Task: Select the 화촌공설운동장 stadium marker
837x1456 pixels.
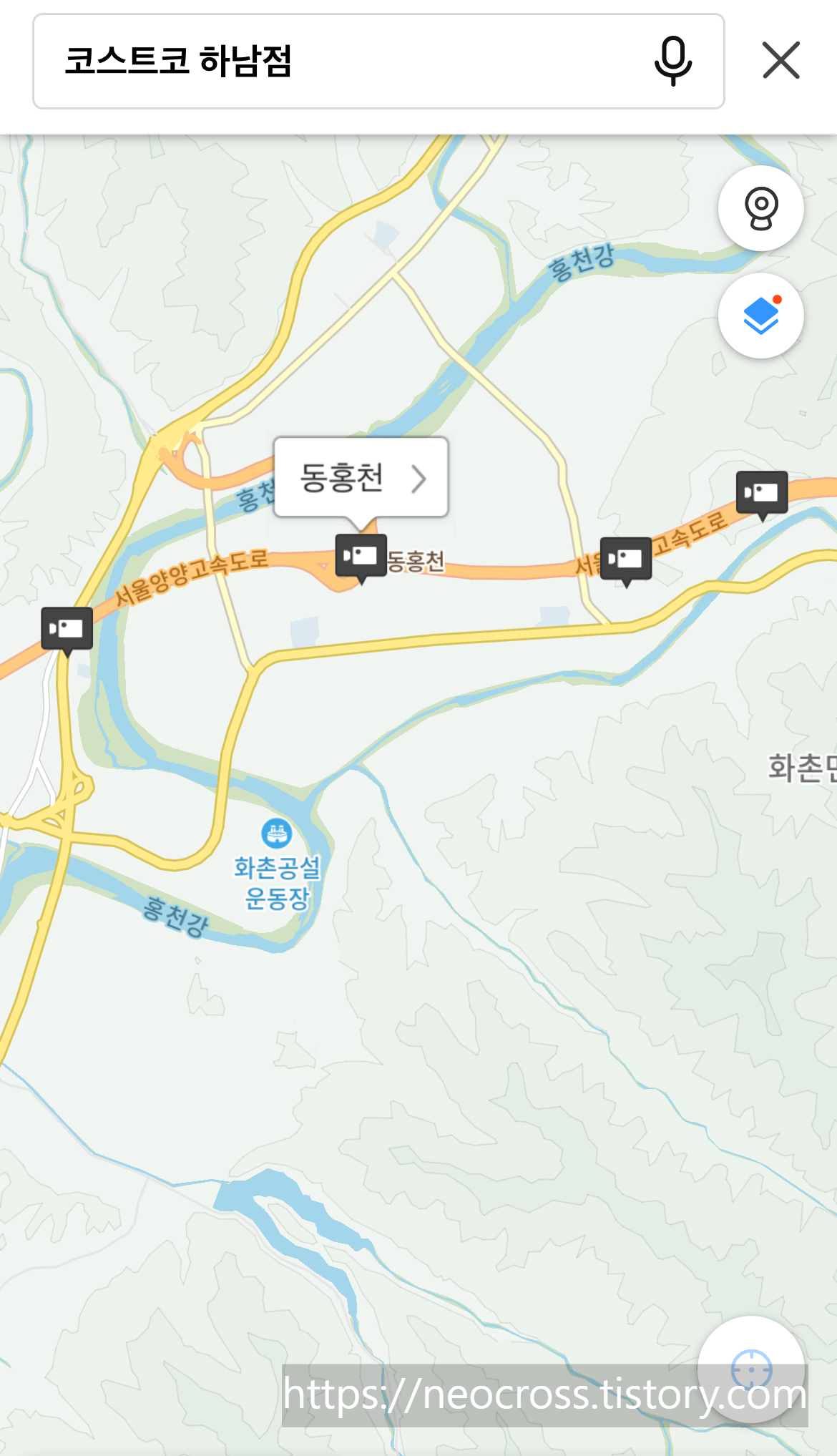Action: tap(278, 832)
